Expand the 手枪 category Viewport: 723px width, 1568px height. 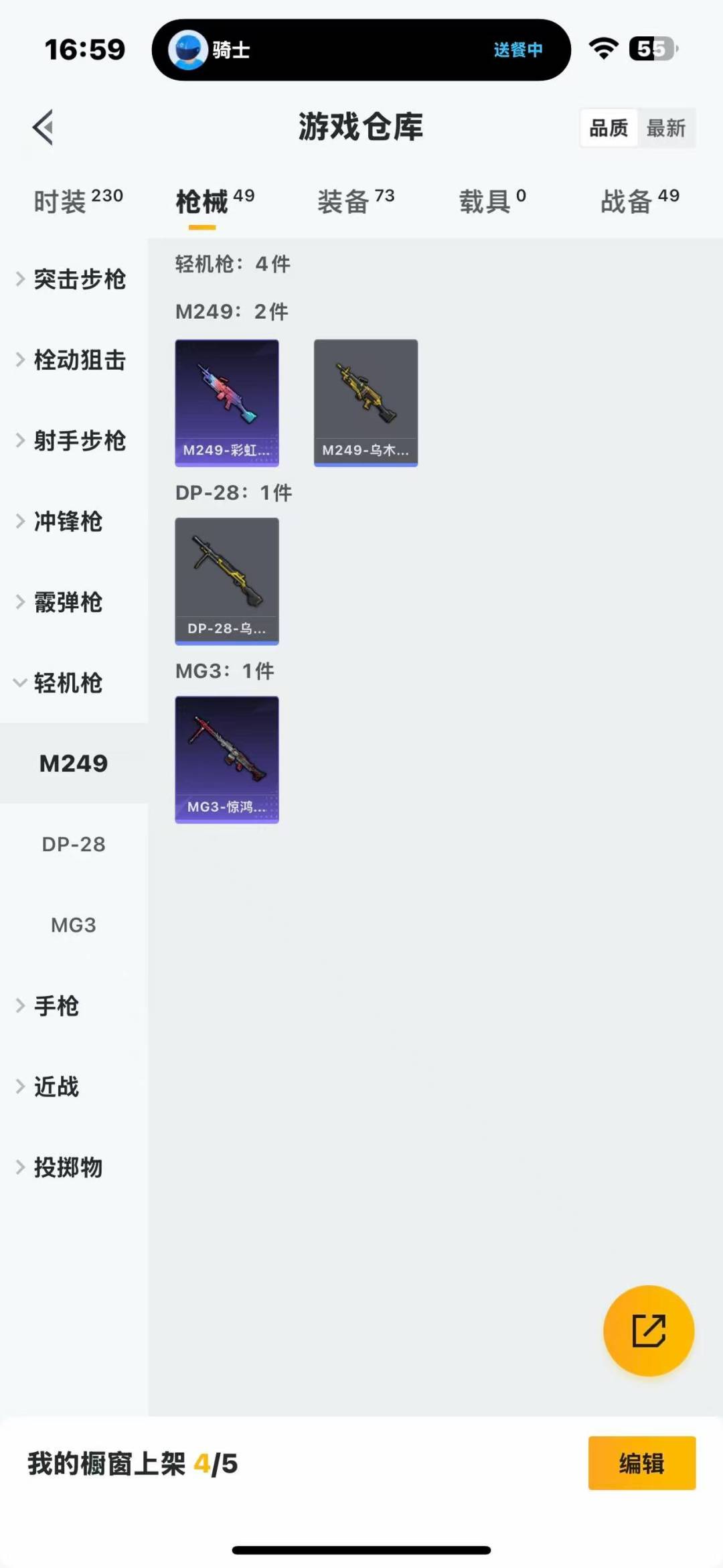point(57,1006)
